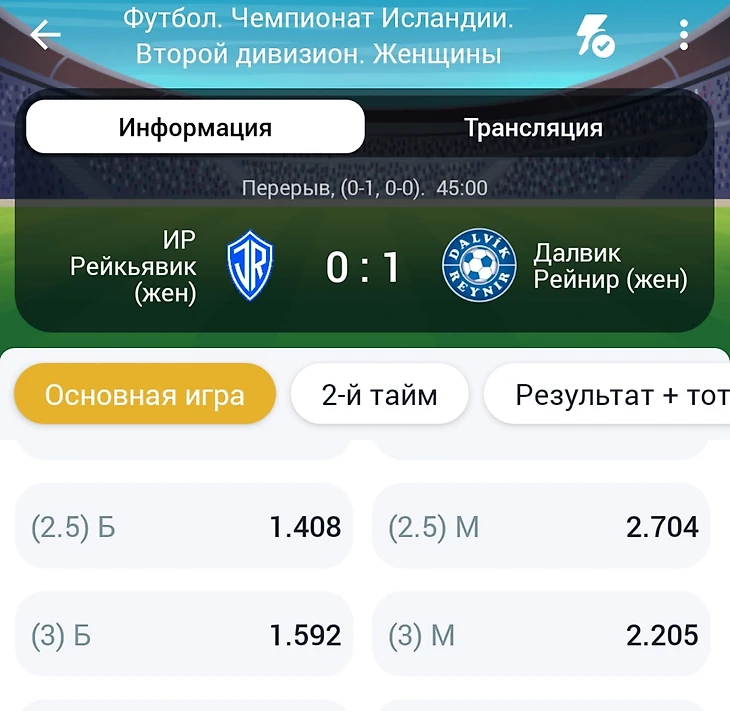This screenshot has width=730, height=711.
Task: Choose (3) М odds 2.205
Action: [541, 634]
